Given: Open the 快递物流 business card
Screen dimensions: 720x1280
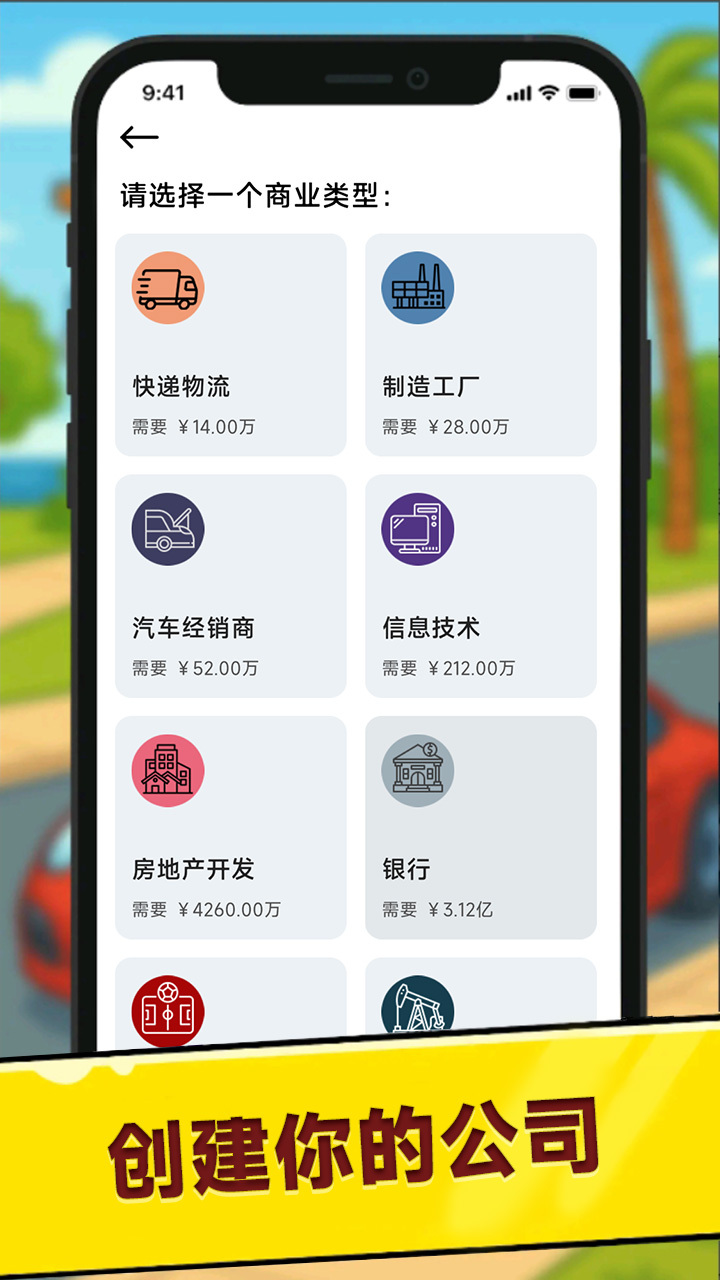Looking at the screenshot, I should click(x=231, y=345).
